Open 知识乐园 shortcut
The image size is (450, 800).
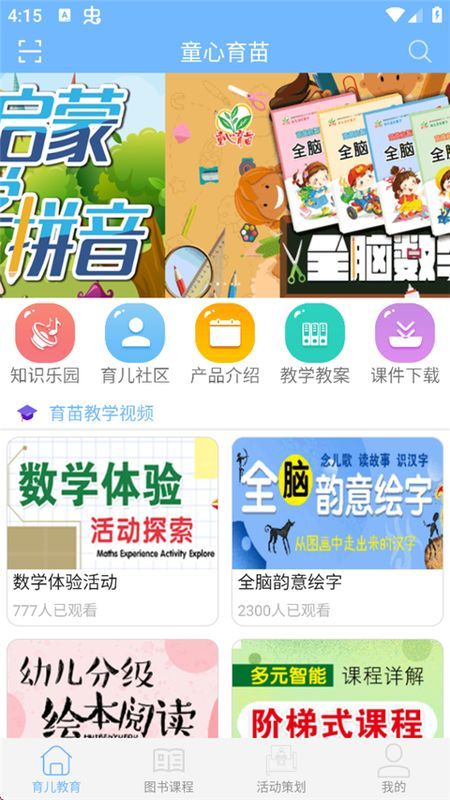point(45,344)
